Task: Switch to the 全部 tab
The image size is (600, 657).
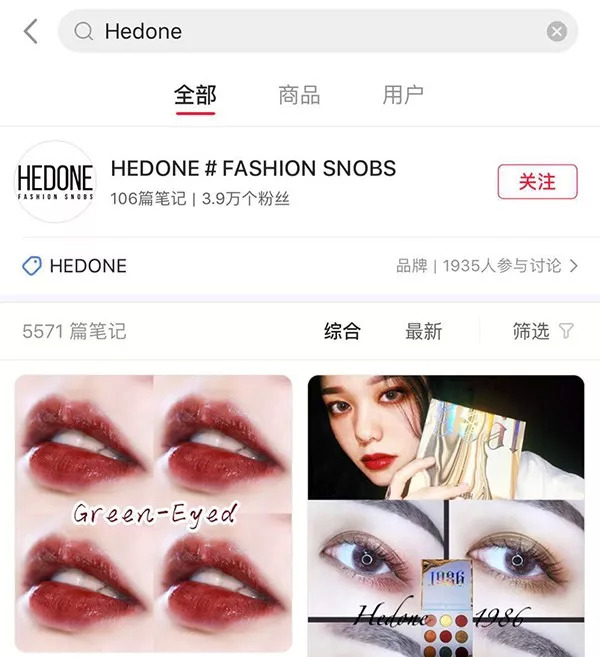Action: pos(195,95)
